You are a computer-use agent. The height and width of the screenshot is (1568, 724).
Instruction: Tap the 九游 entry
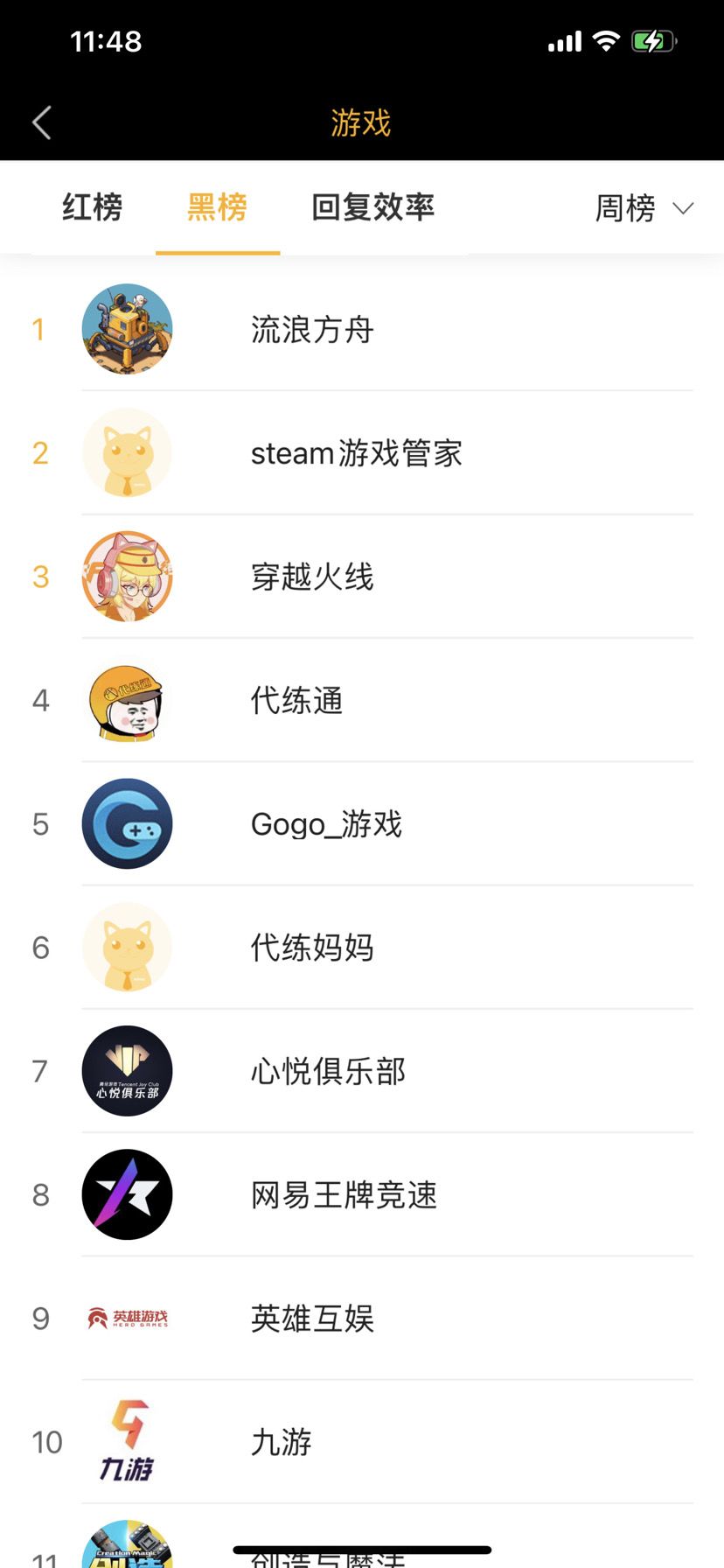coord(281,1442)
